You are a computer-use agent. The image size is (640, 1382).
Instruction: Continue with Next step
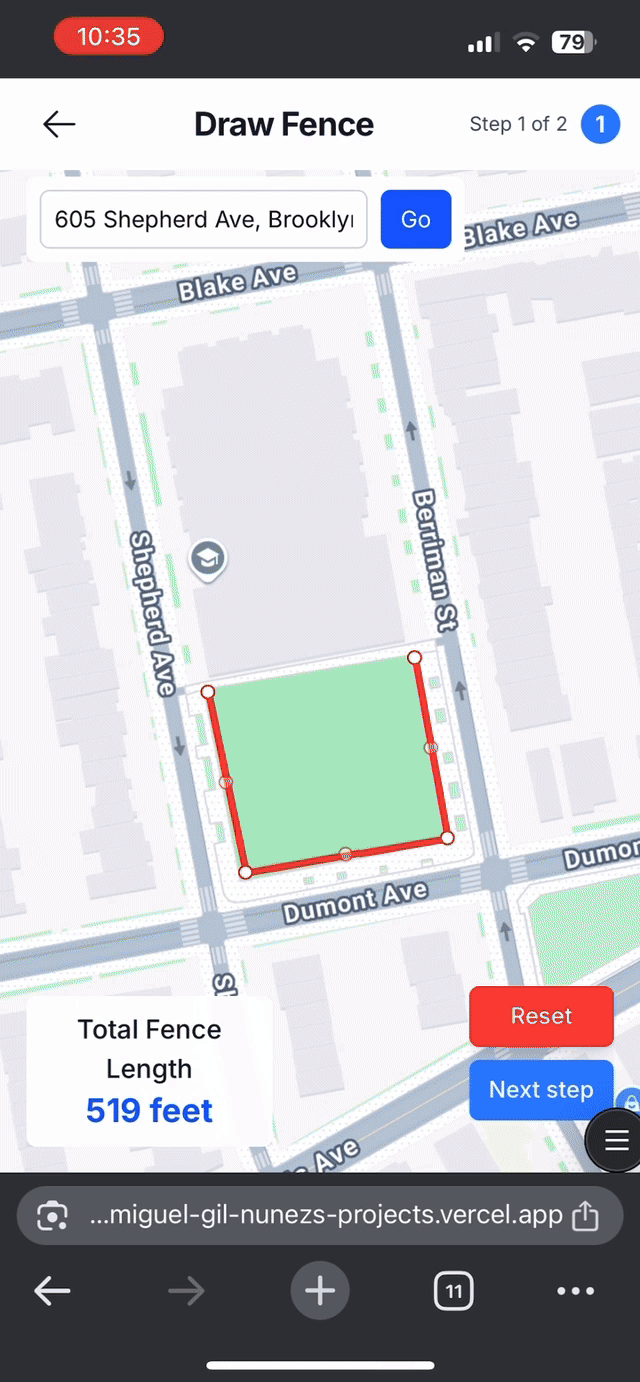tap(541, 1090)
